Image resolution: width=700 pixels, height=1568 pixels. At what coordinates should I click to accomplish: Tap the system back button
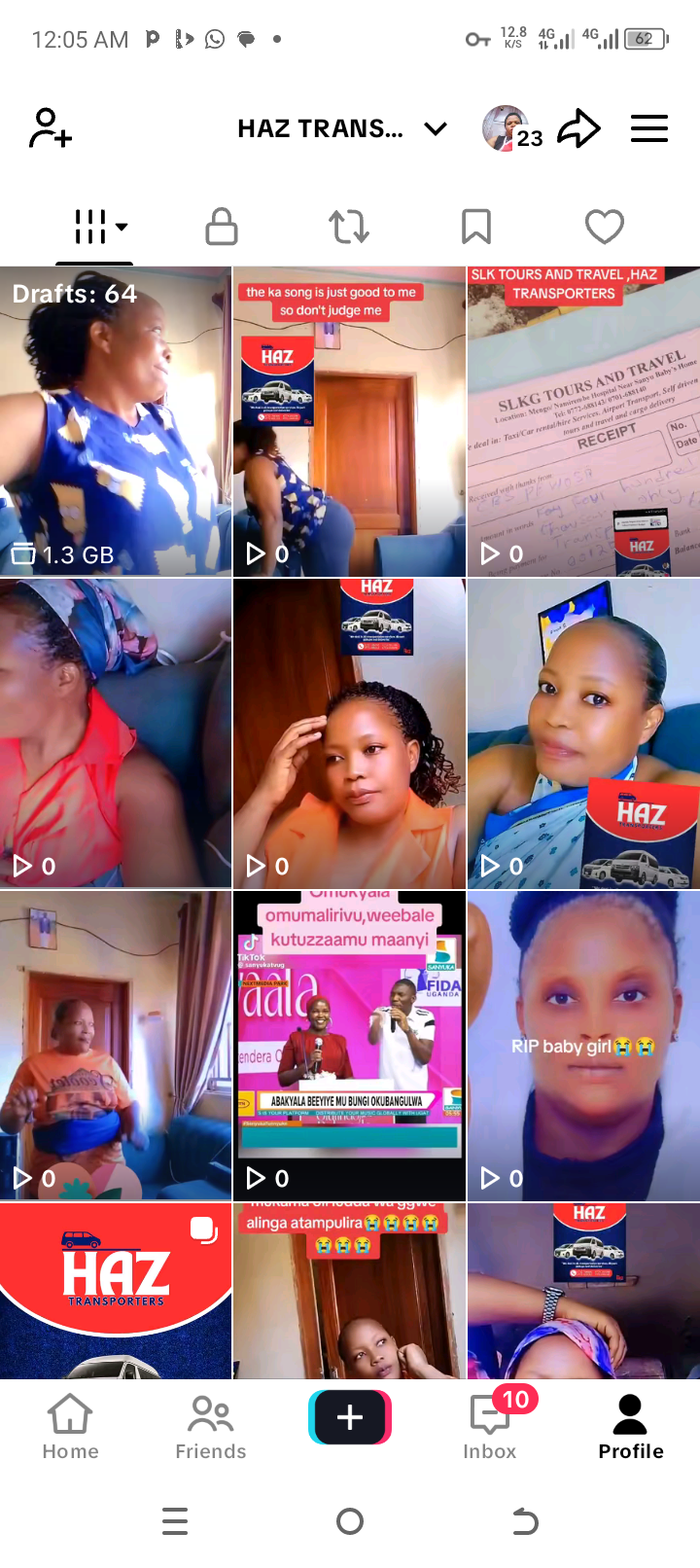pos(525,1521)
